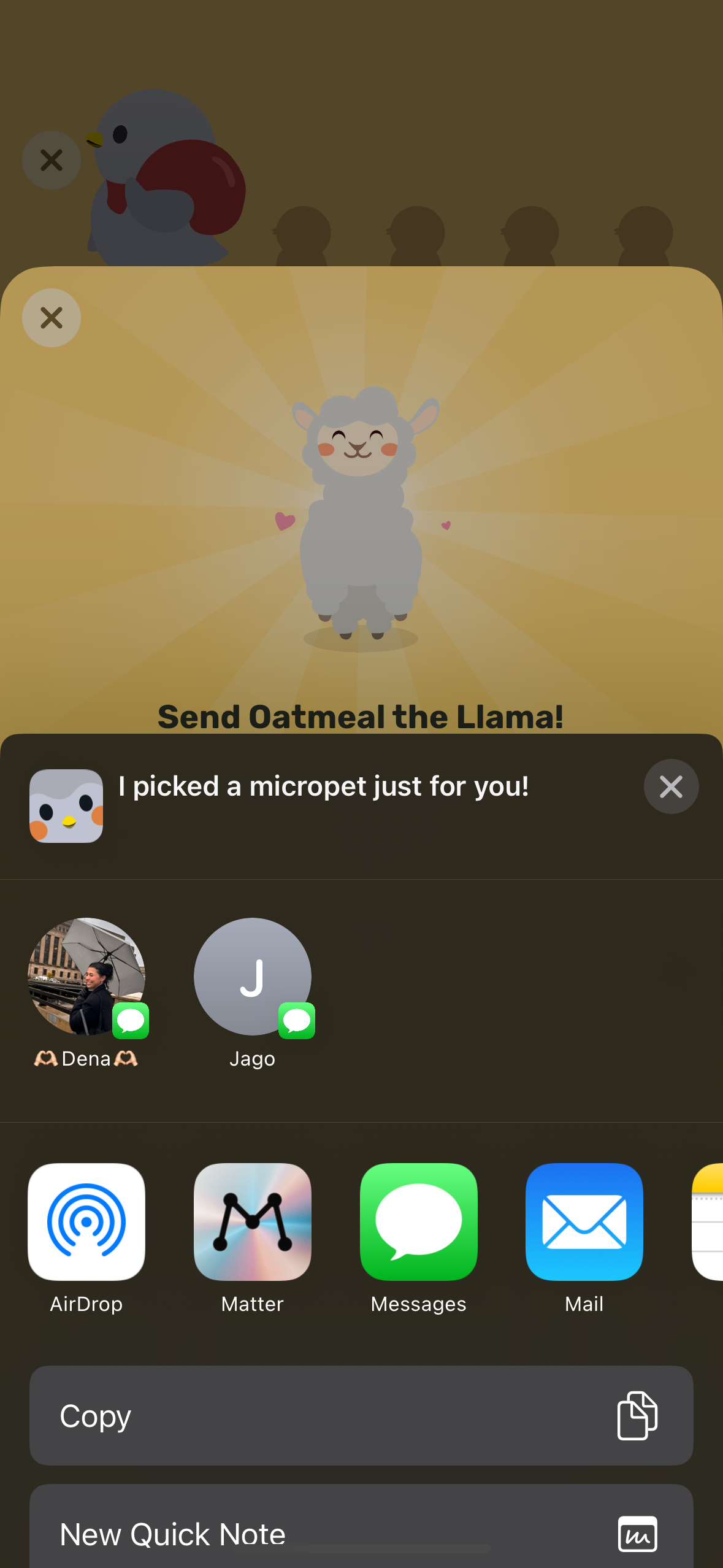Screen dimensions: 723x1568
Task: Open the Matter app icon
Action: 252,1223
